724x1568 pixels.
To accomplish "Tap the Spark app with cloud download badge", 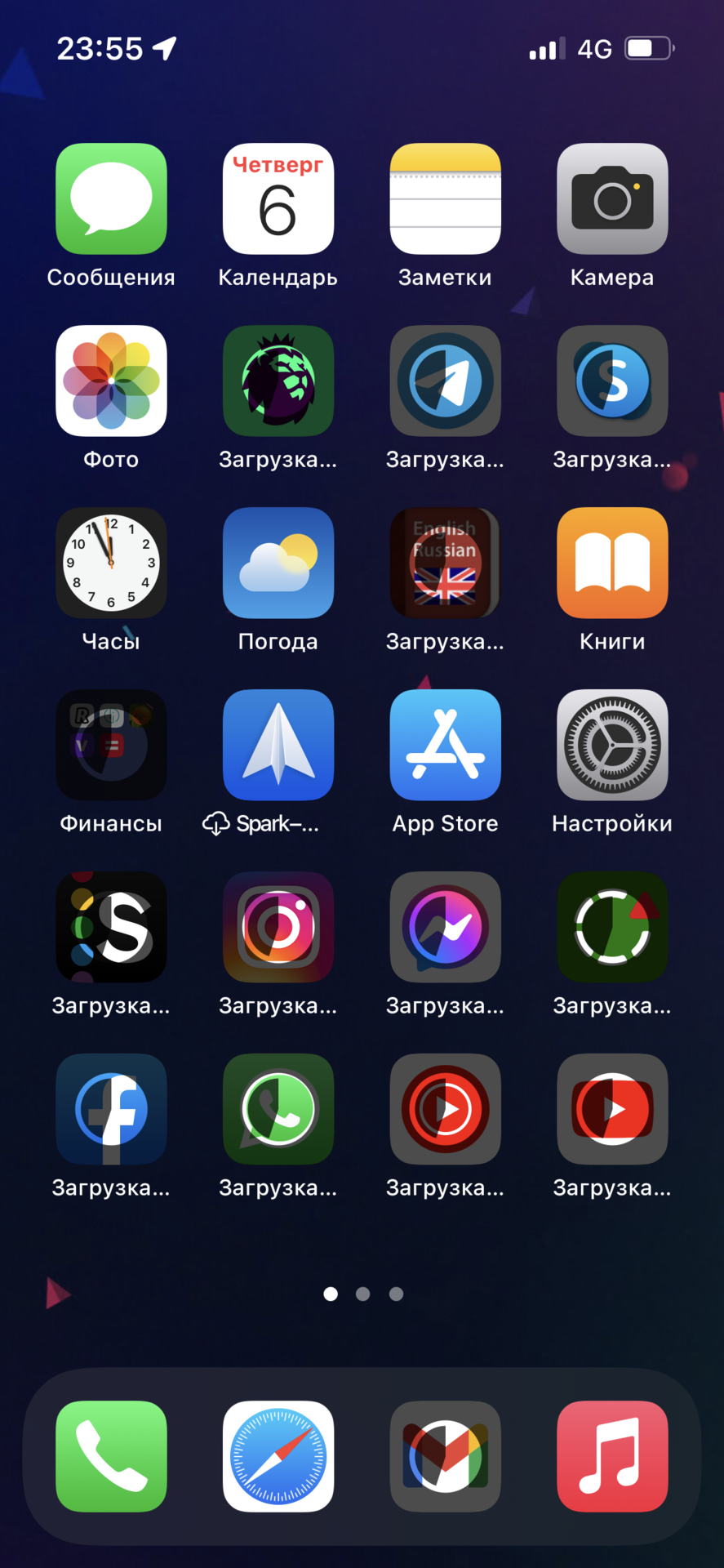I will point(278,745).
